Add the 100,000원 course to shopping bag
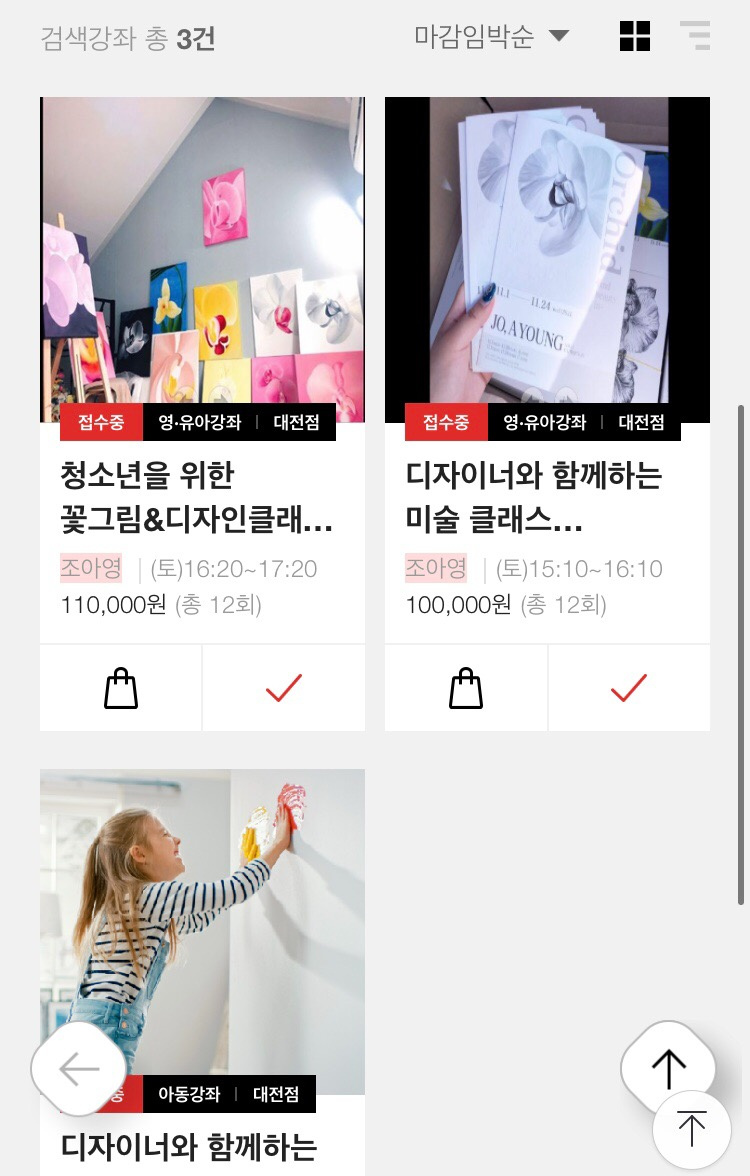Viewport: 750px width, 1176px height. point(466,688)
